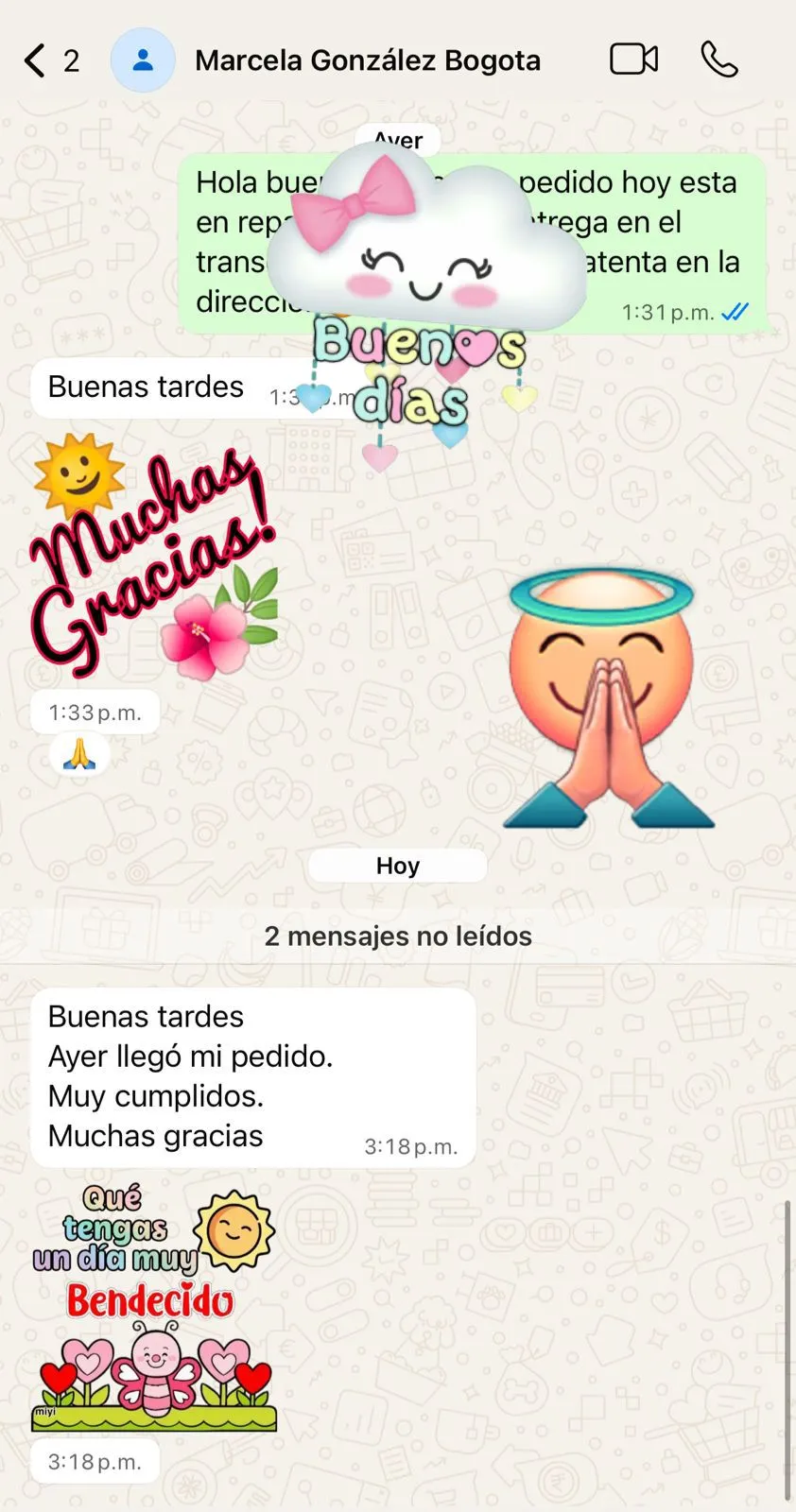Viewport: 796px width, 1512px height.
Task: Select the Hoy date separator pill
Action: [398, 865]
